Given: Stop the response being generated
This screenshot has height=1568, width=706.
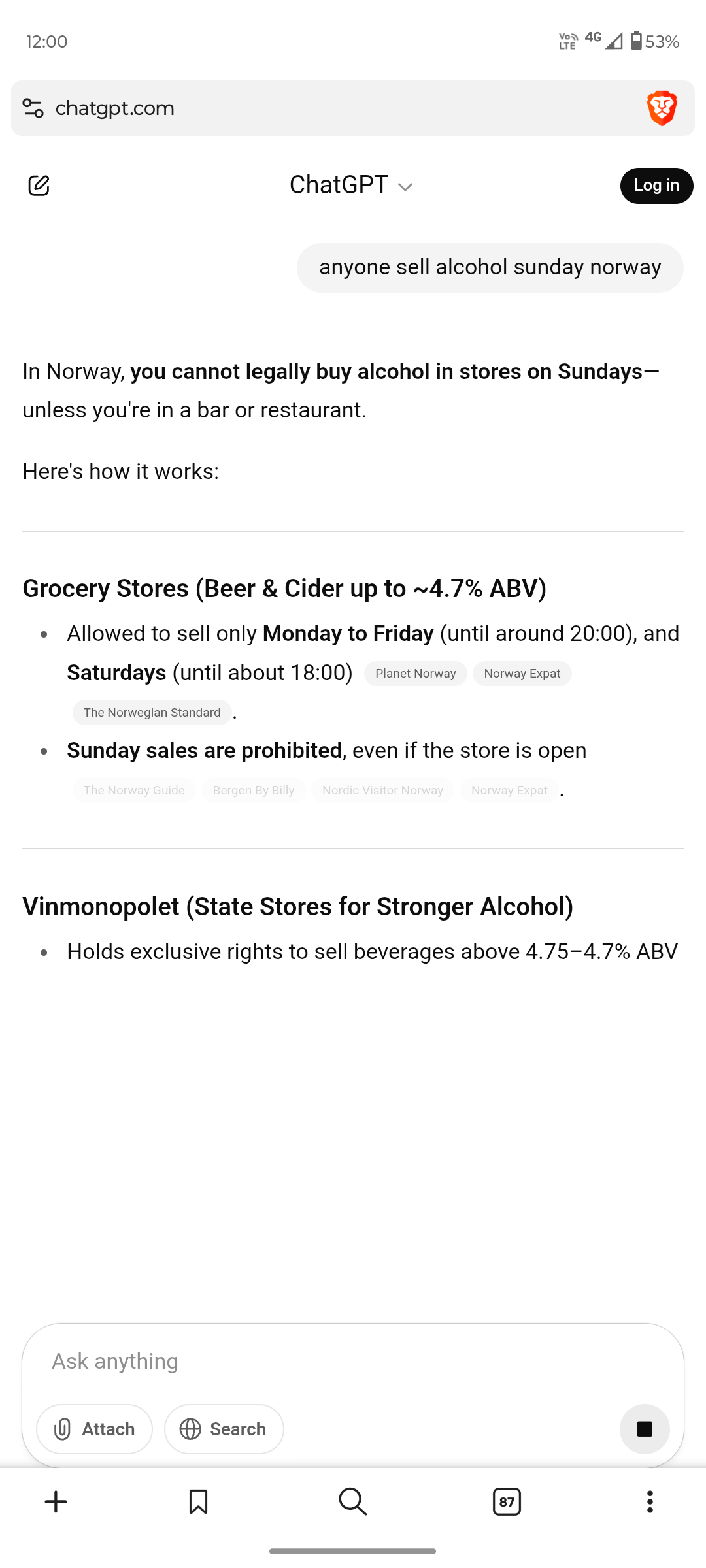Looking at the screenshot, I should 645,1429.
